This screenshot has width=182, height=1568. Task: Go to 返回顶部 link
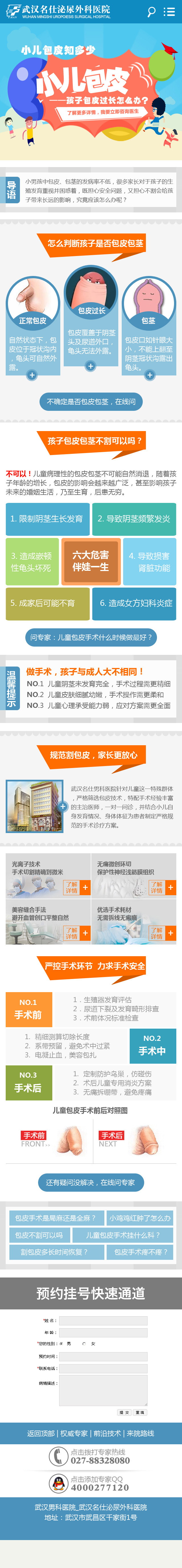41,1433
